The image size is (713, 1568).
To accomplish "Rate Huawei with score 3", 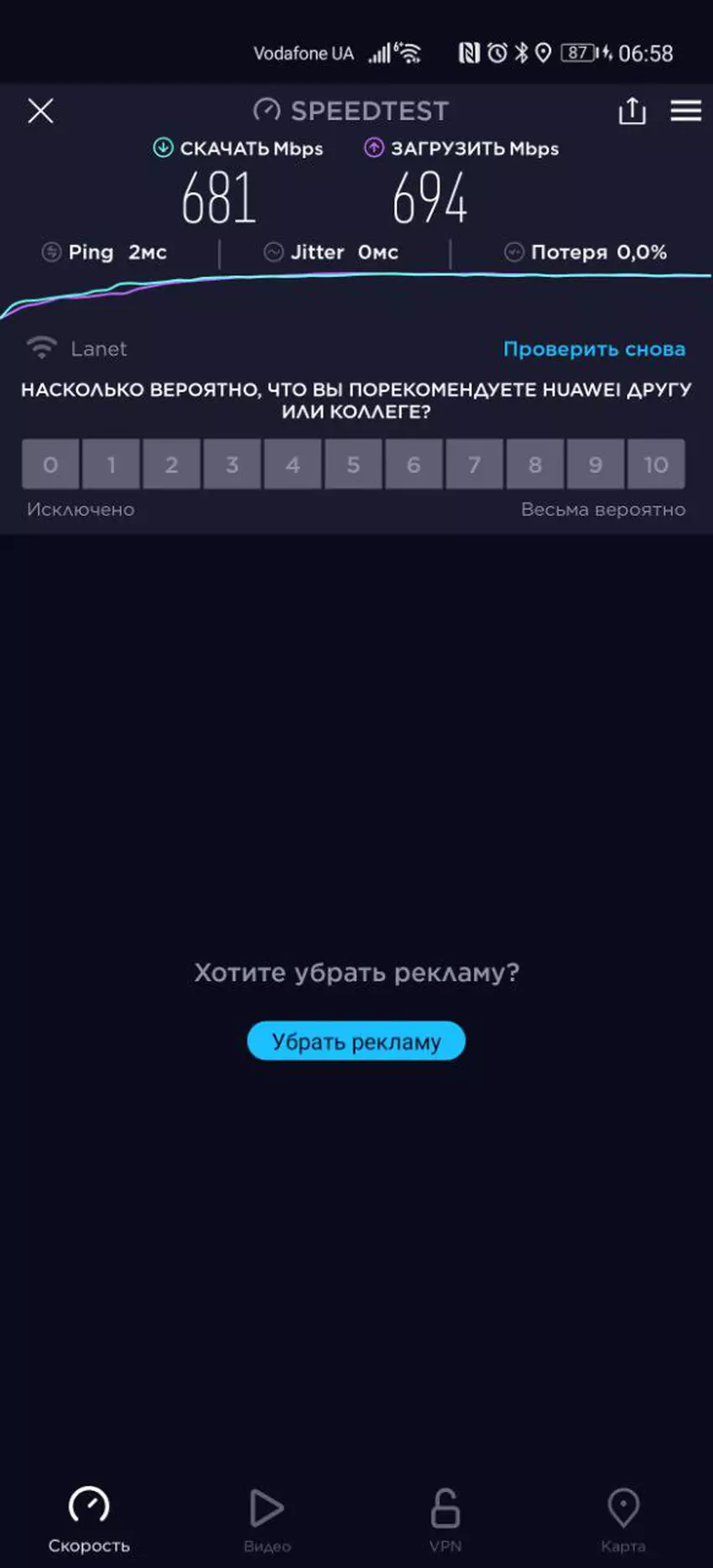I will coord(232,464).
